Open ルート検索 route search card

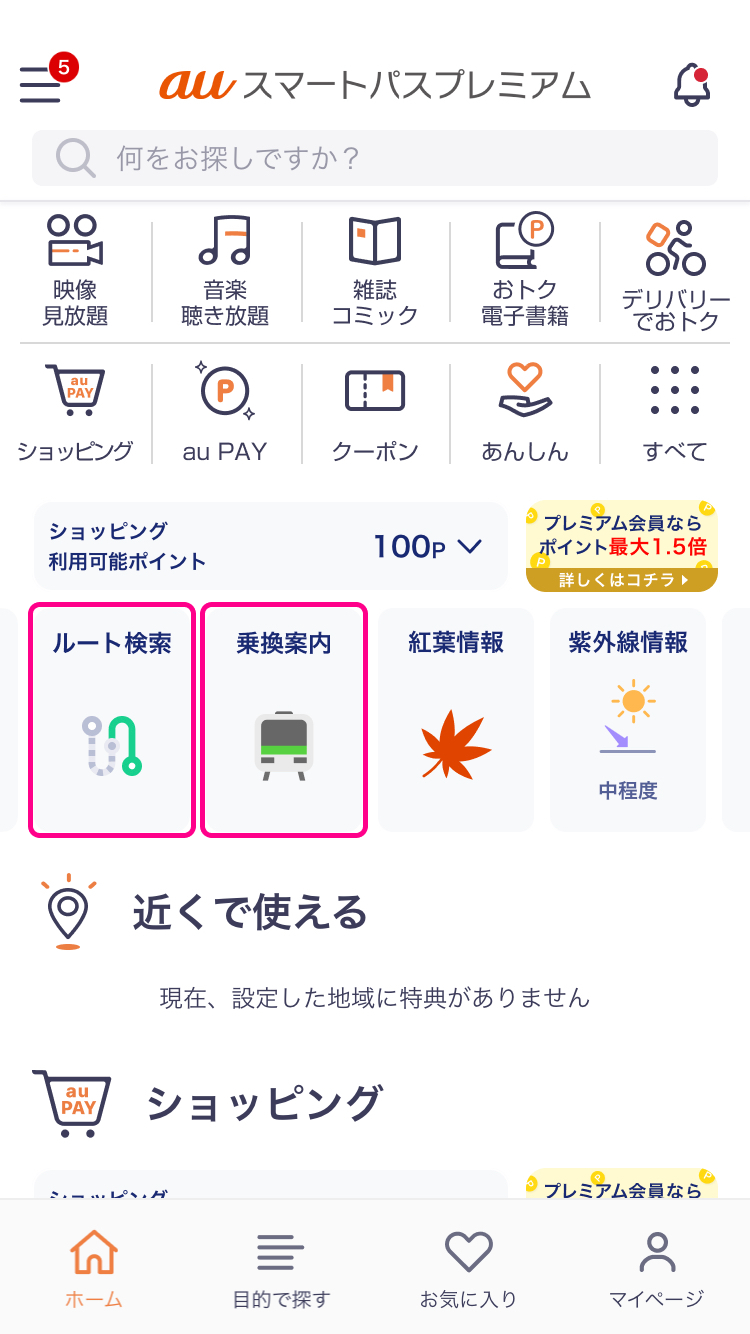[x=112, y=719]
